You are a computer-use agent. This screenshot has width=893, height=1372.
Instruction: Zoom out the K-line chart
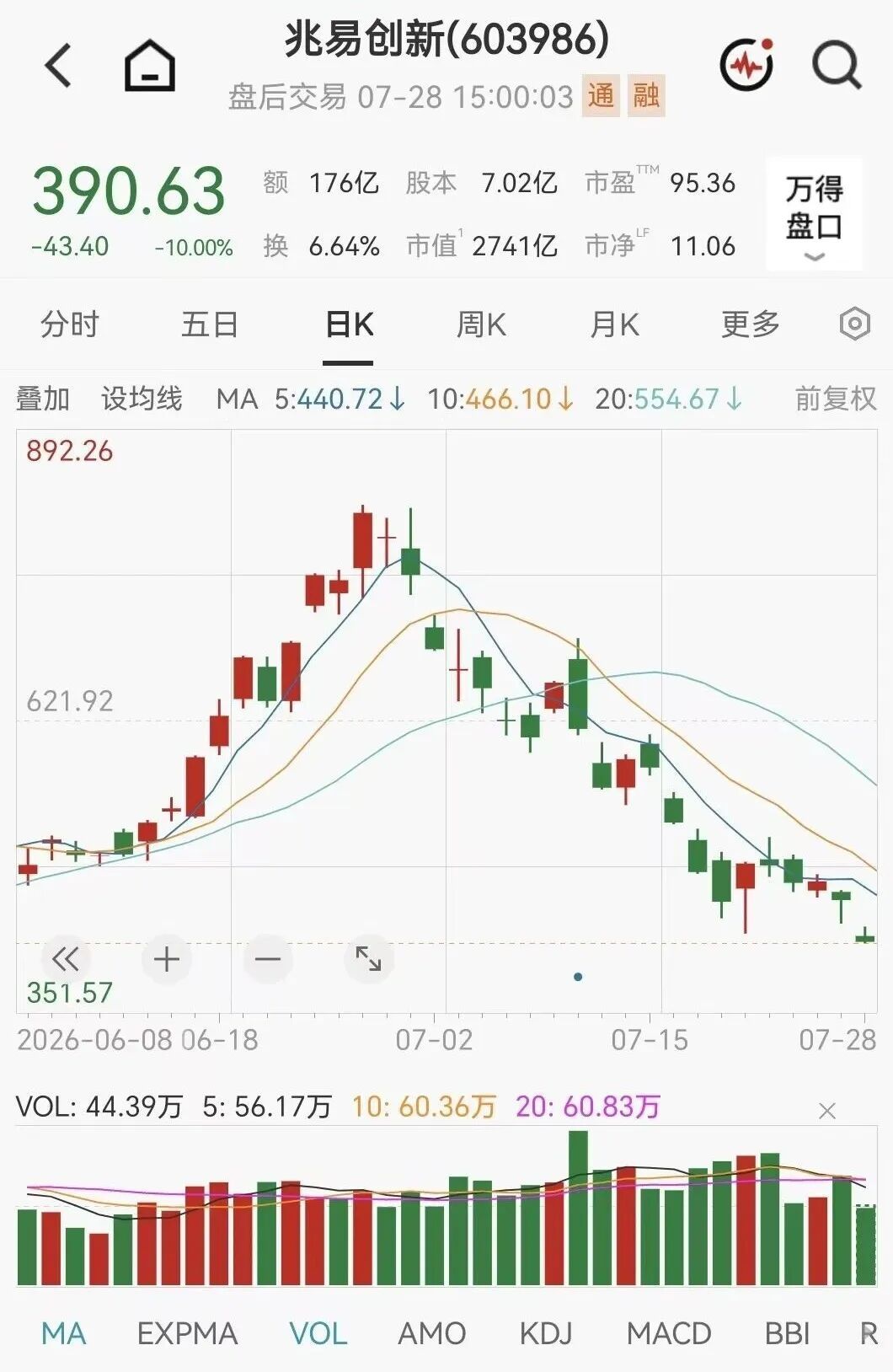[x=267, y=959]
